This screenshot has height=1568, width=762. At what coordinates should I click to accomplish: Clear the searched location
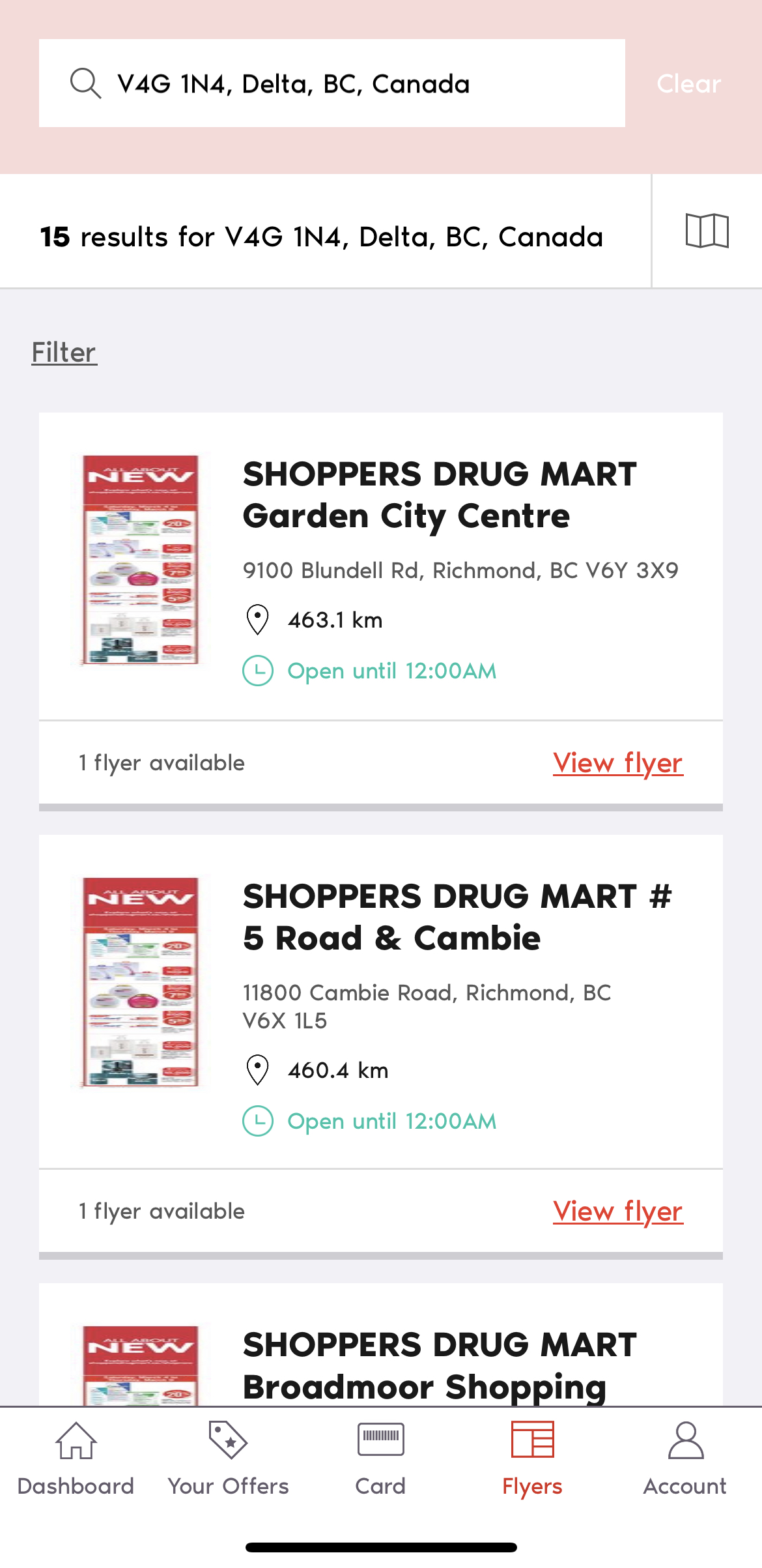click(688, 84)
